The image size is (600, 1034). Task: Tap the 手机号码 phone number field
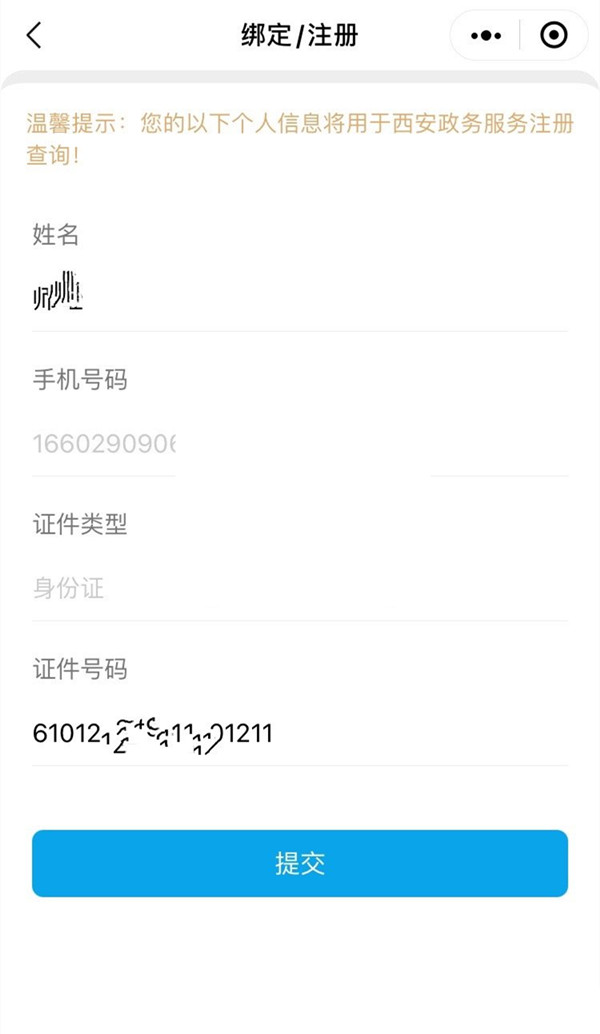[298, 443]
